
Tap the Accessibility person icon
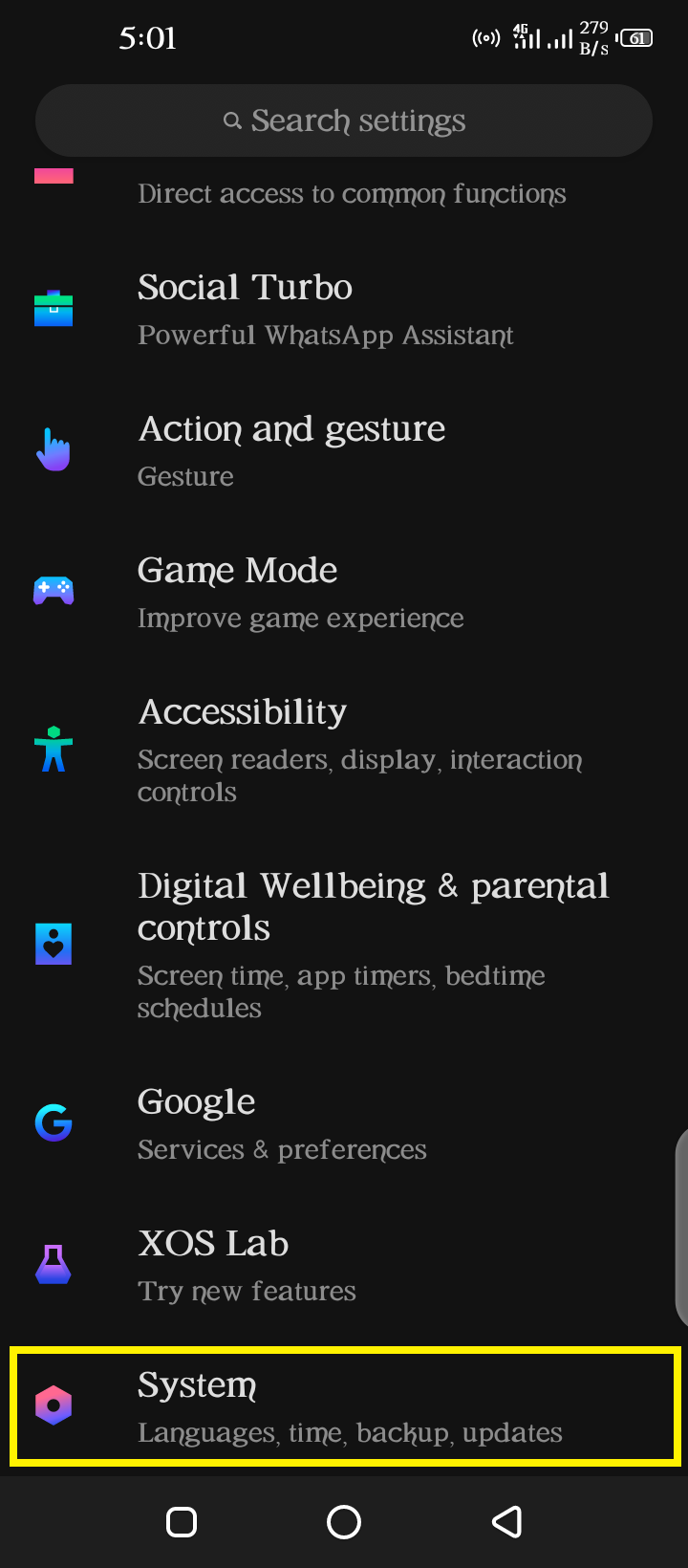tap(53, 751)
